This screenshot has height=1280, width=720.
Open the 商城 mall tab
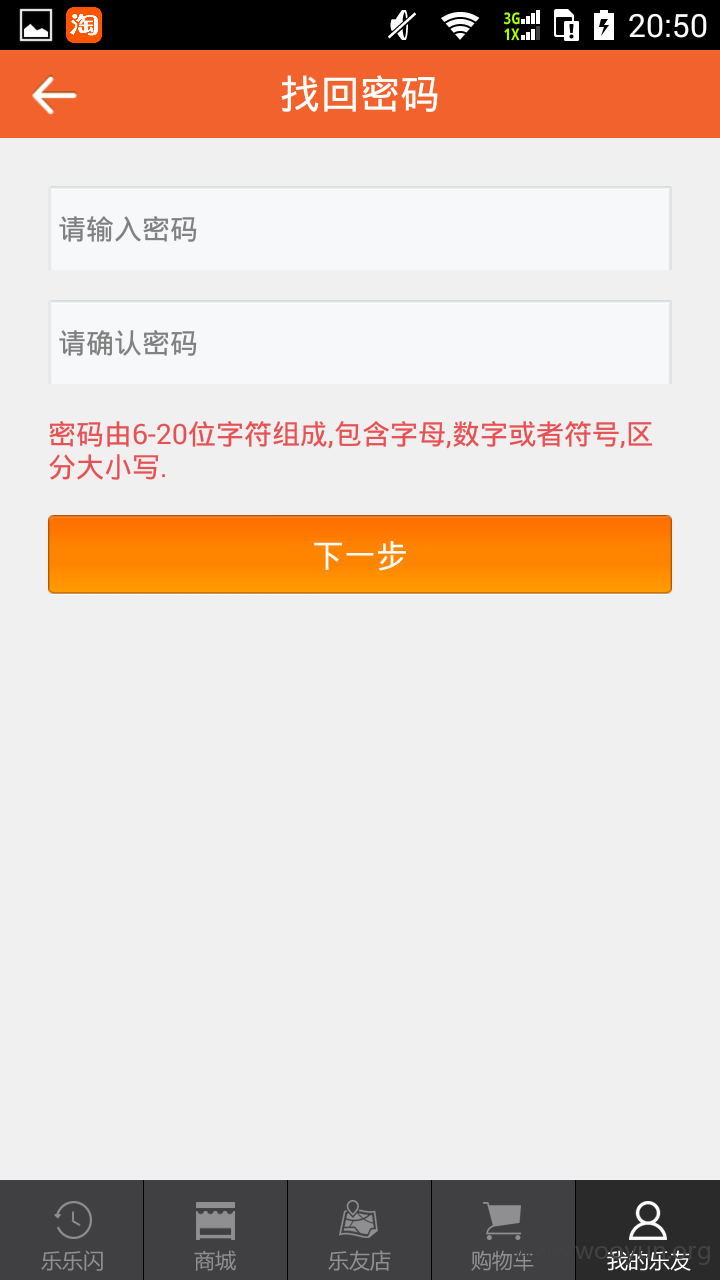click(216, 1230)
